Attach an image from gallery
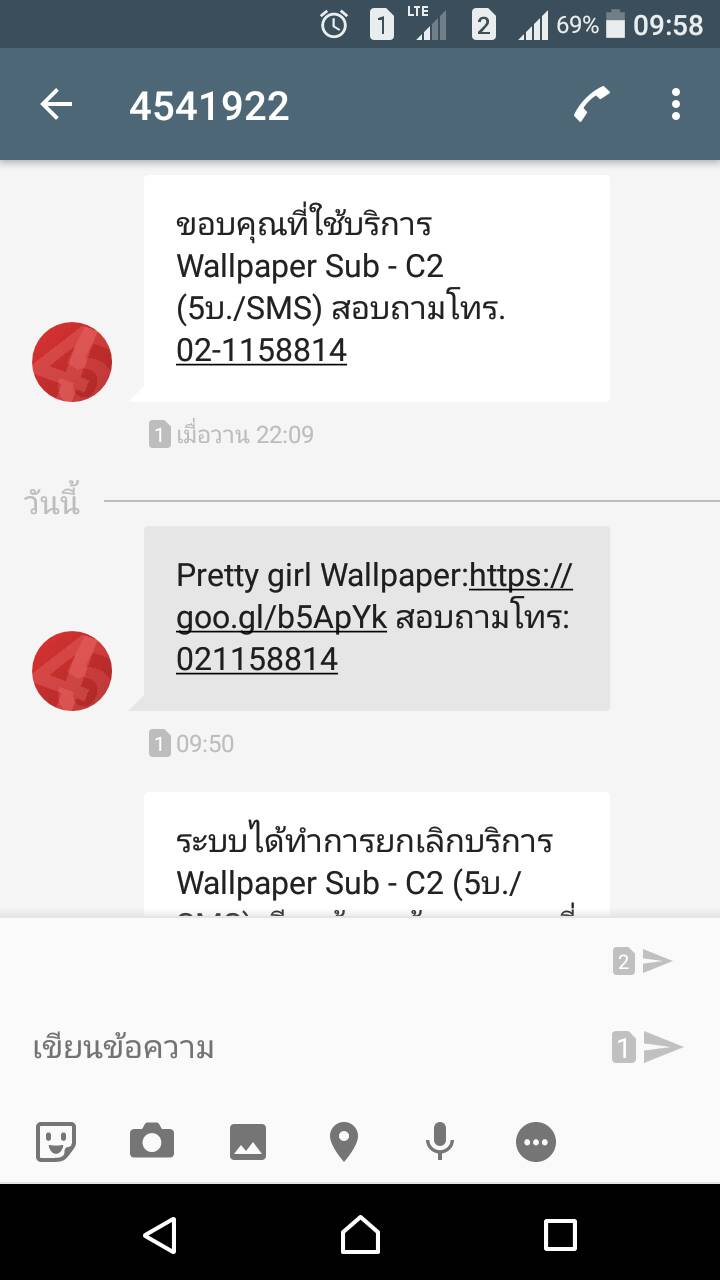Image resolution: width=720 pixels, height=1280 pixels. (x=248, y=1141)
